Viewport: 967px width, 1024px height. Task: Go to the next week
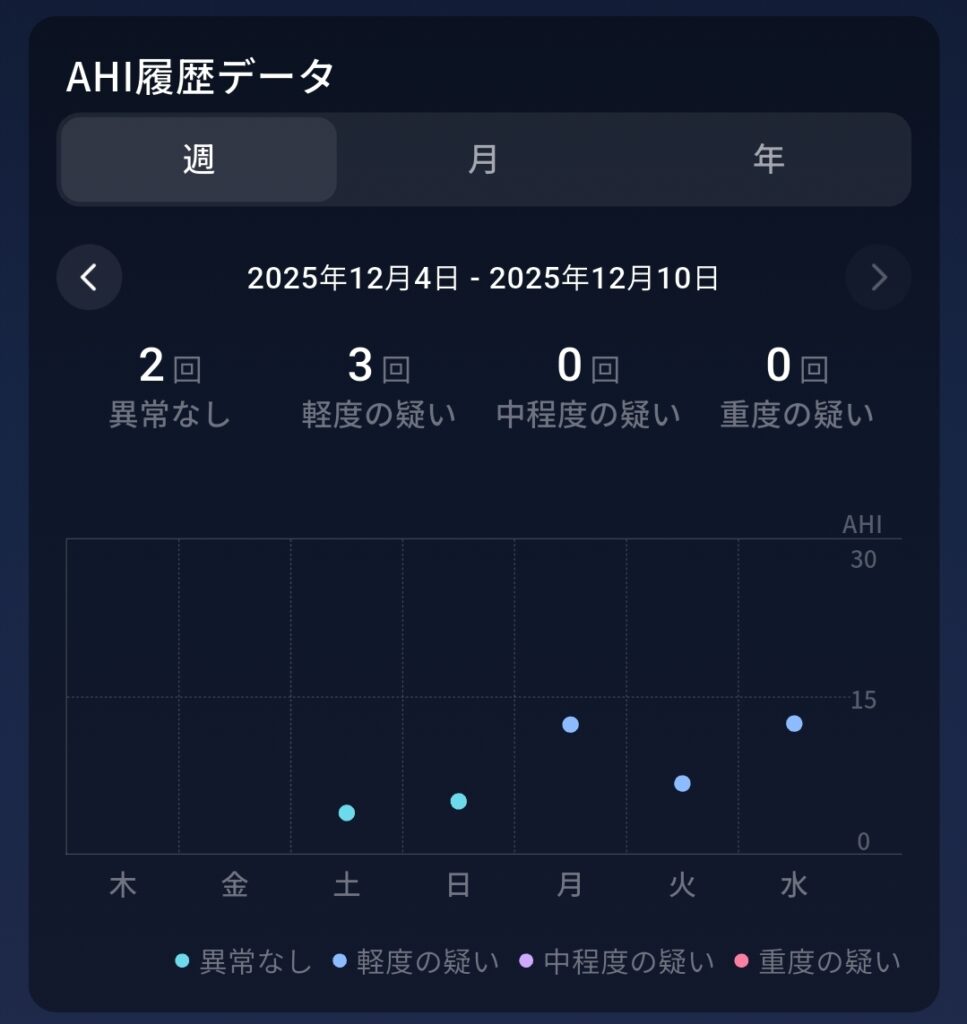click(878, 277)
